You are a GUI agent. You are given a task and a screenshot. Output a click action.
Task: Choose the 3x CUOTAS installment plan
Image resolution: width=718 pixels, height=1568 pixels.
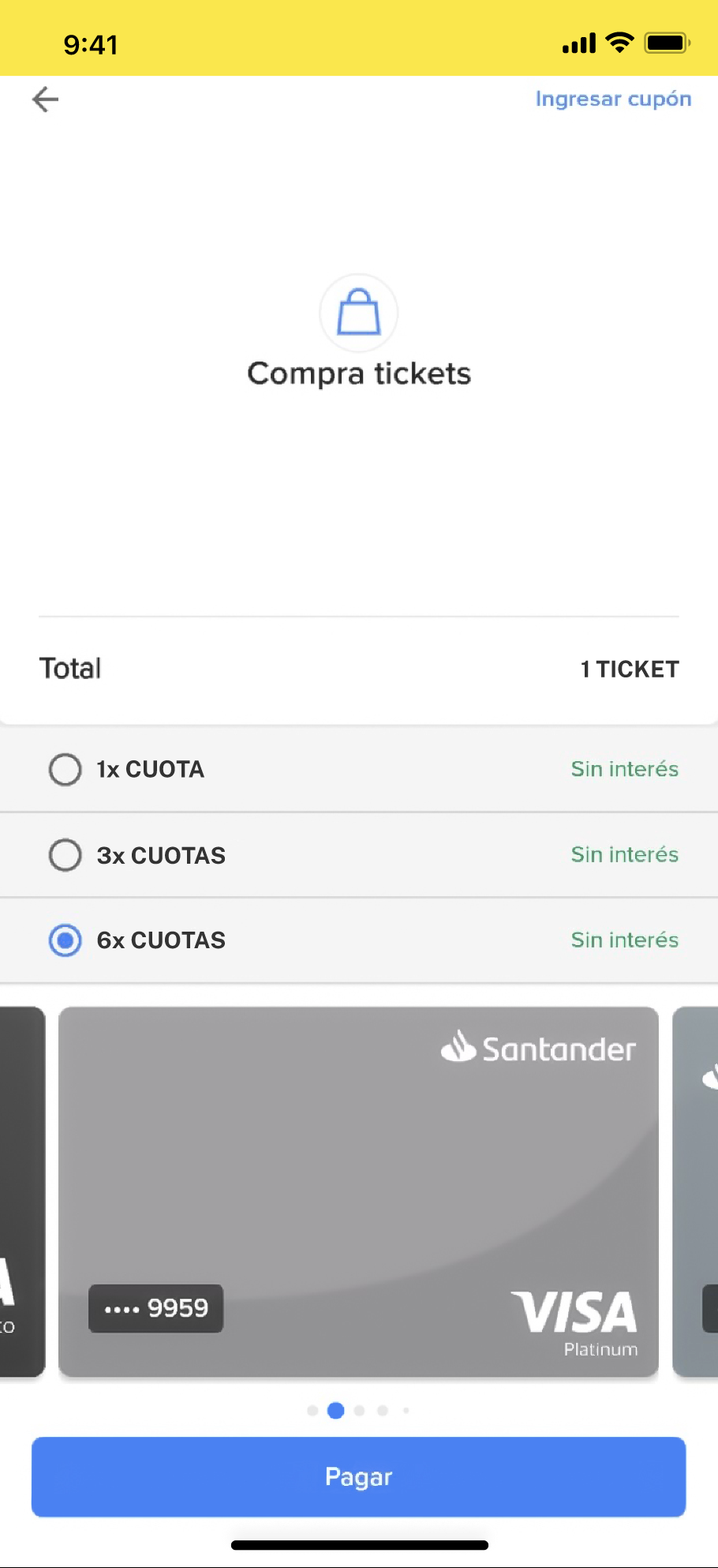(x=359, y=854)
